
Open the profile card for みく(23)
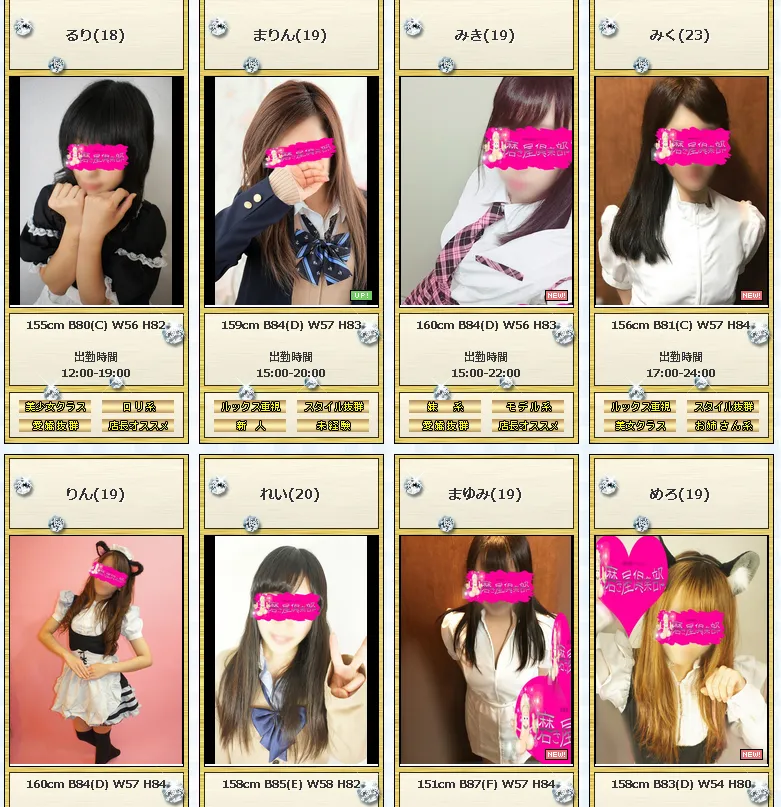681,191
